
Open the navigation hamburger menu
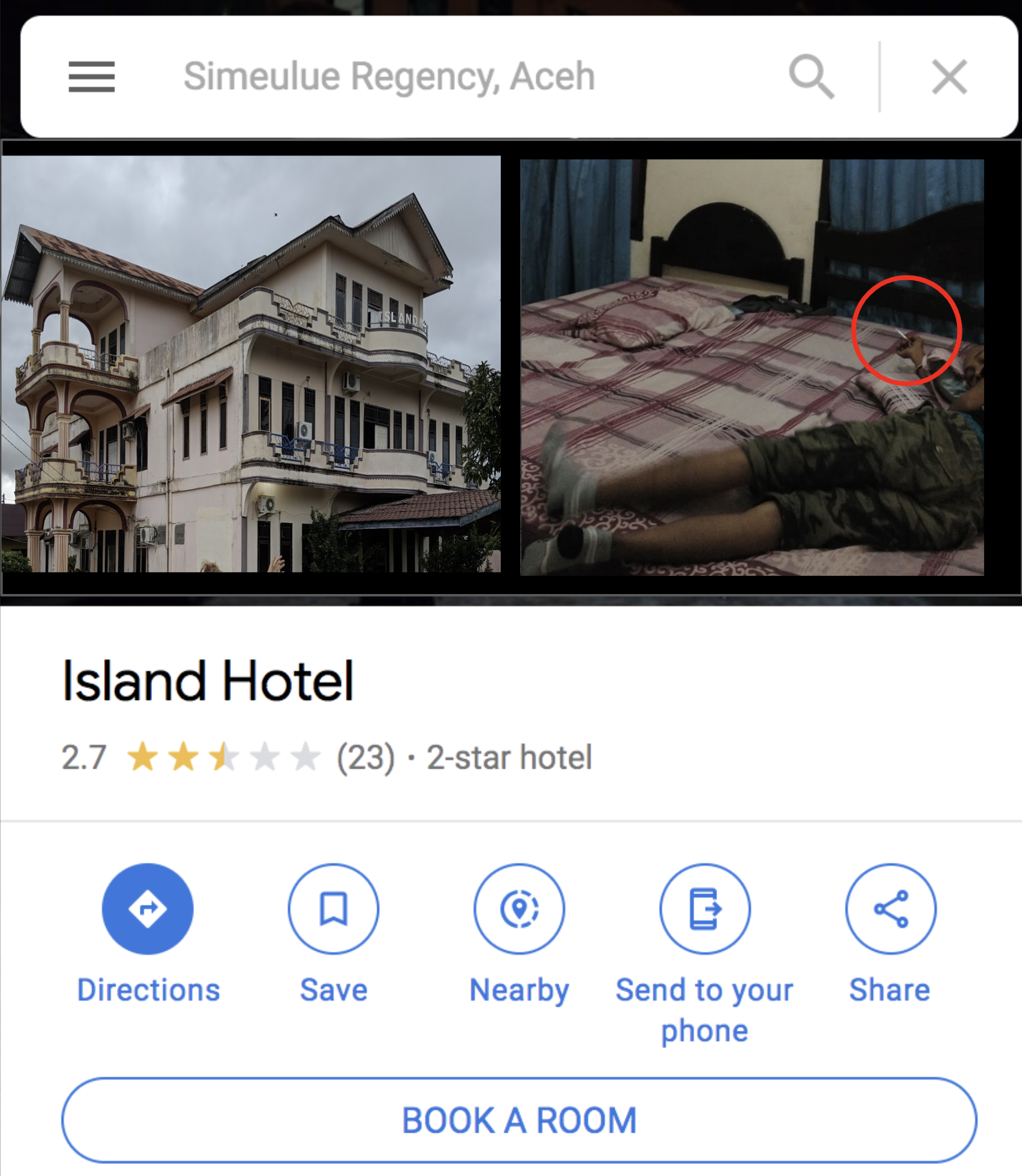(x=92, y=77)
